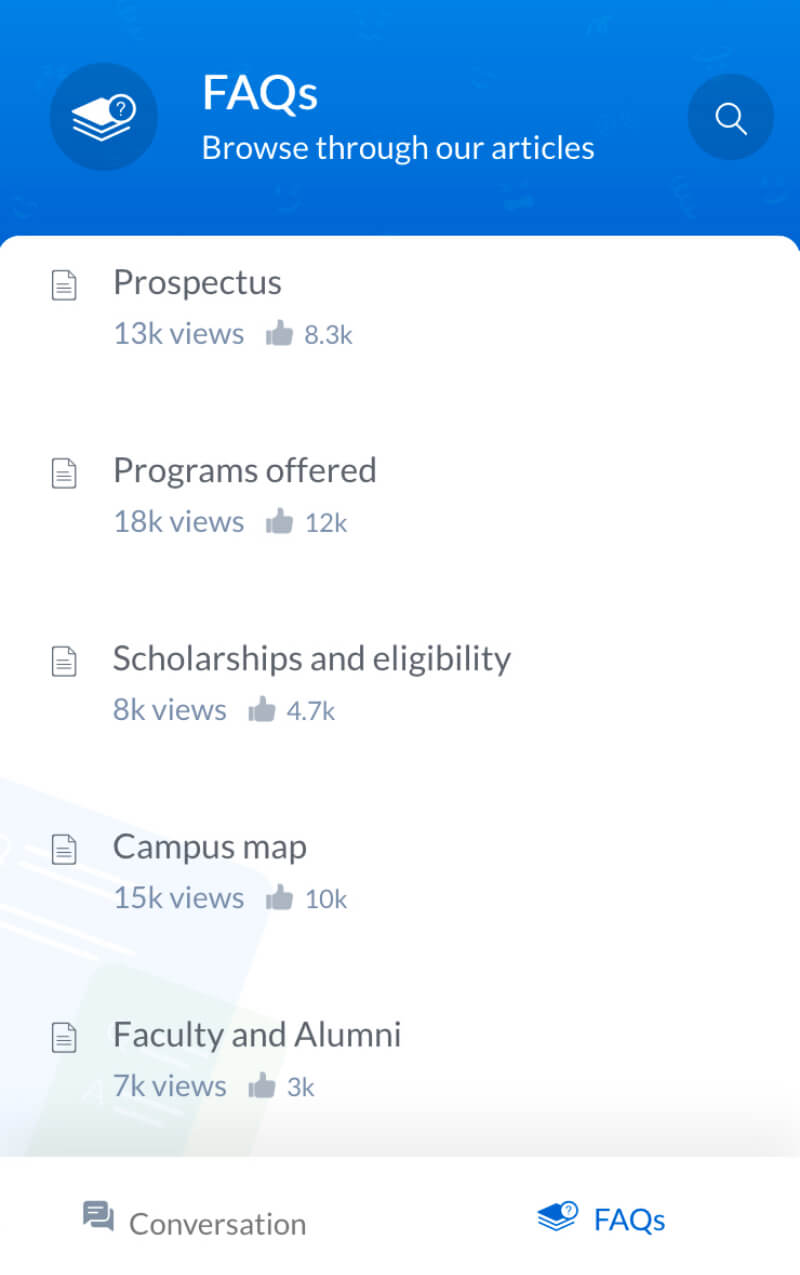Image resolution: width=800 pixels, height=1275 pixels.
Task: Select the Campus map article
Action: click(x=209, y=847)
